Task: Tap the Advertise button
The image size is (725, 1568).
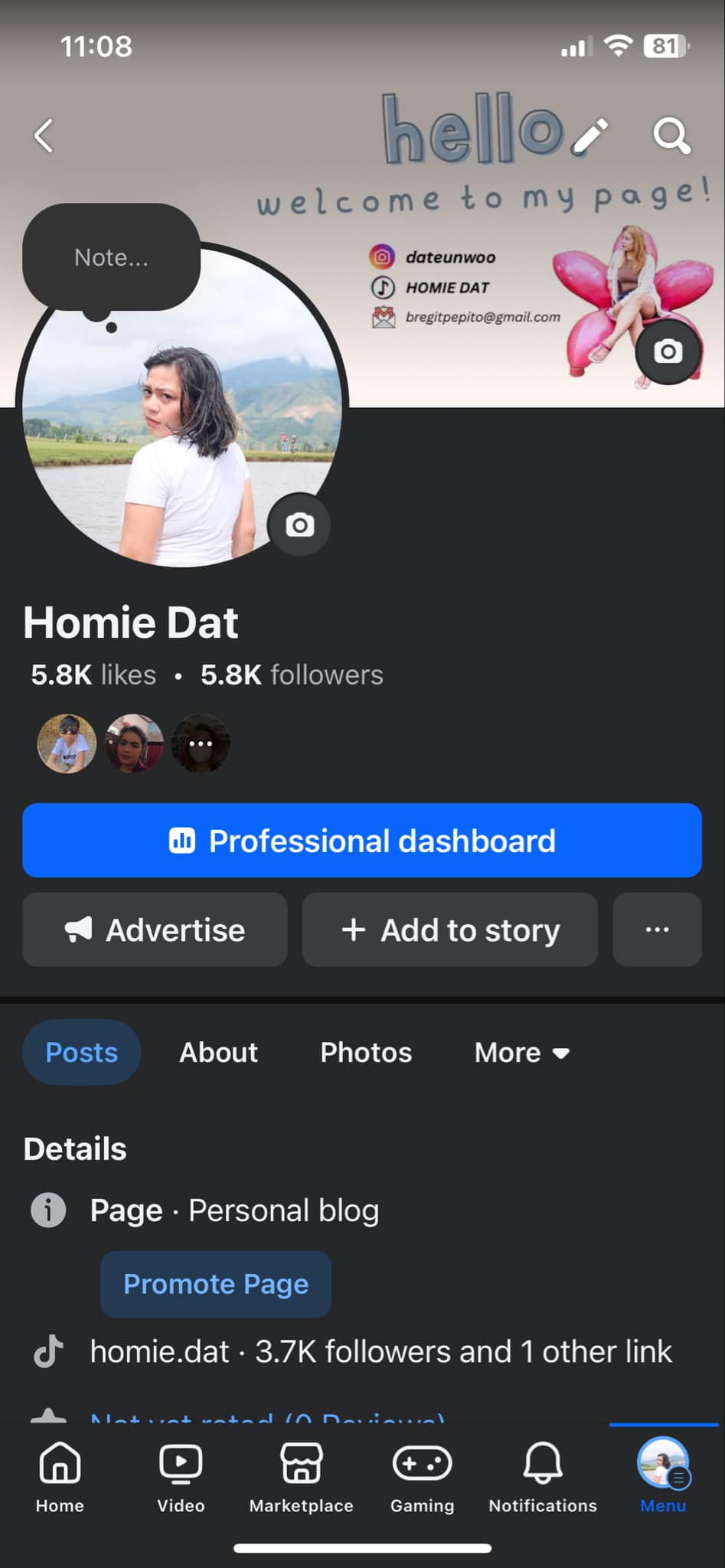Action: pos(155,930)
